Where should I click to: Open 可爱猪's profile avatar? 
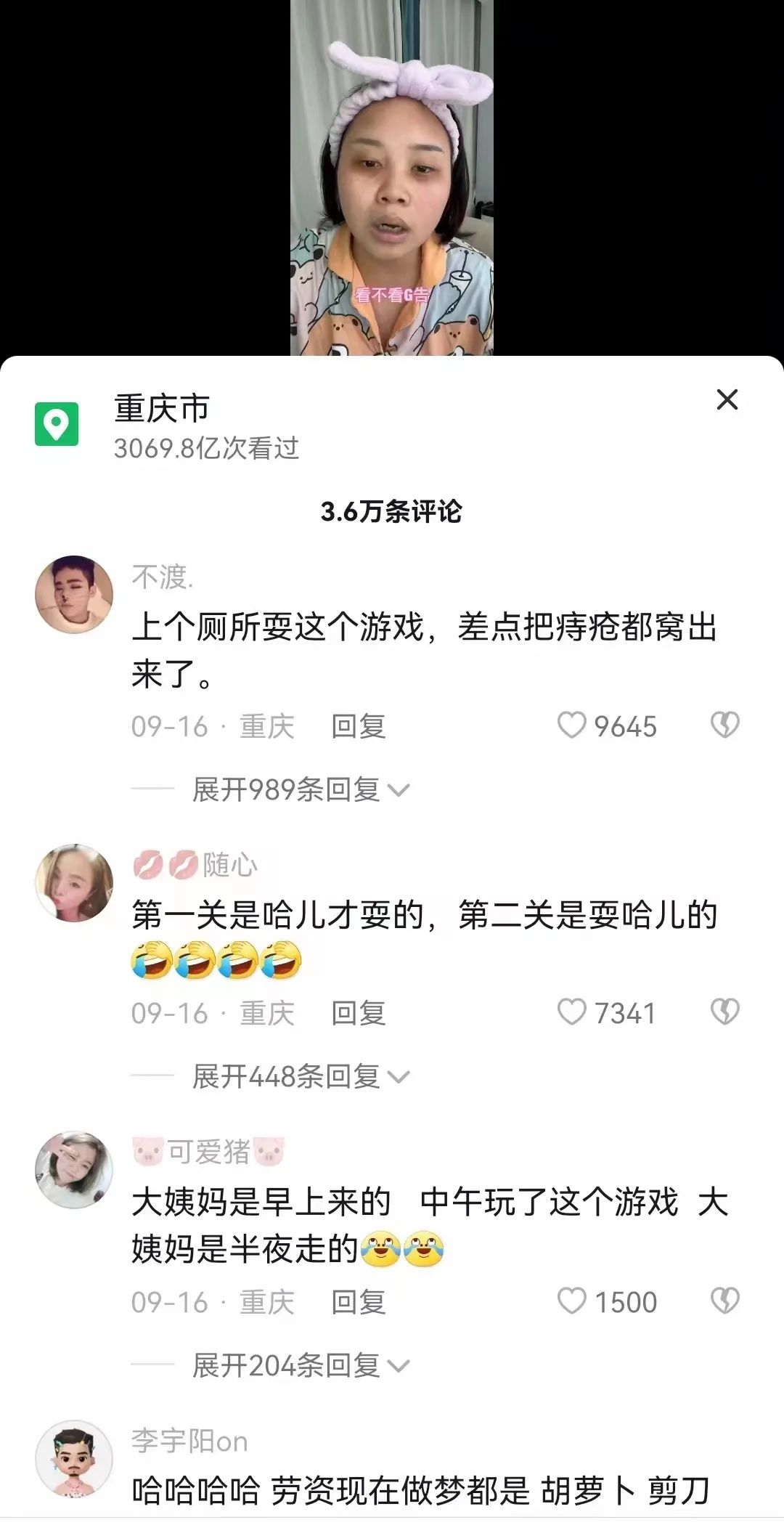click(x=73, y=1169)
